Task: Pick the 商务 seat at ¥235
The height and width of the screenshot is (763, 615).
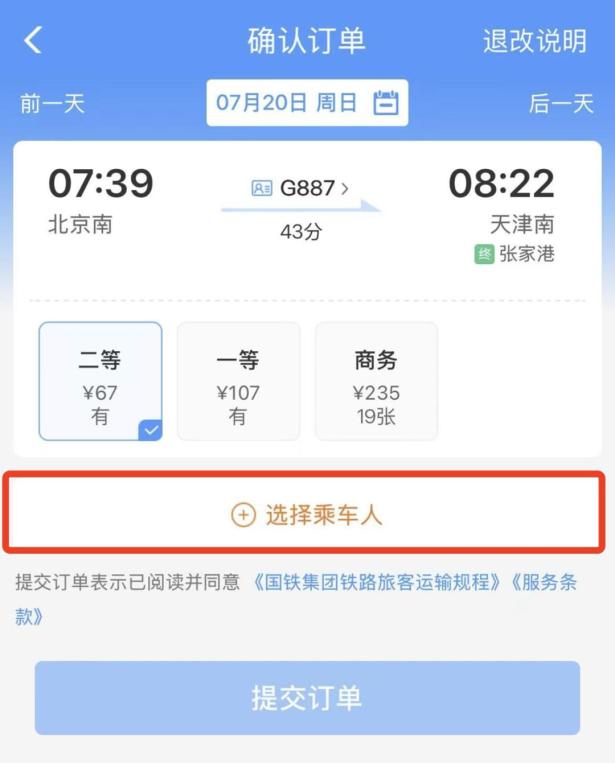Action: [x=376, y=381]
